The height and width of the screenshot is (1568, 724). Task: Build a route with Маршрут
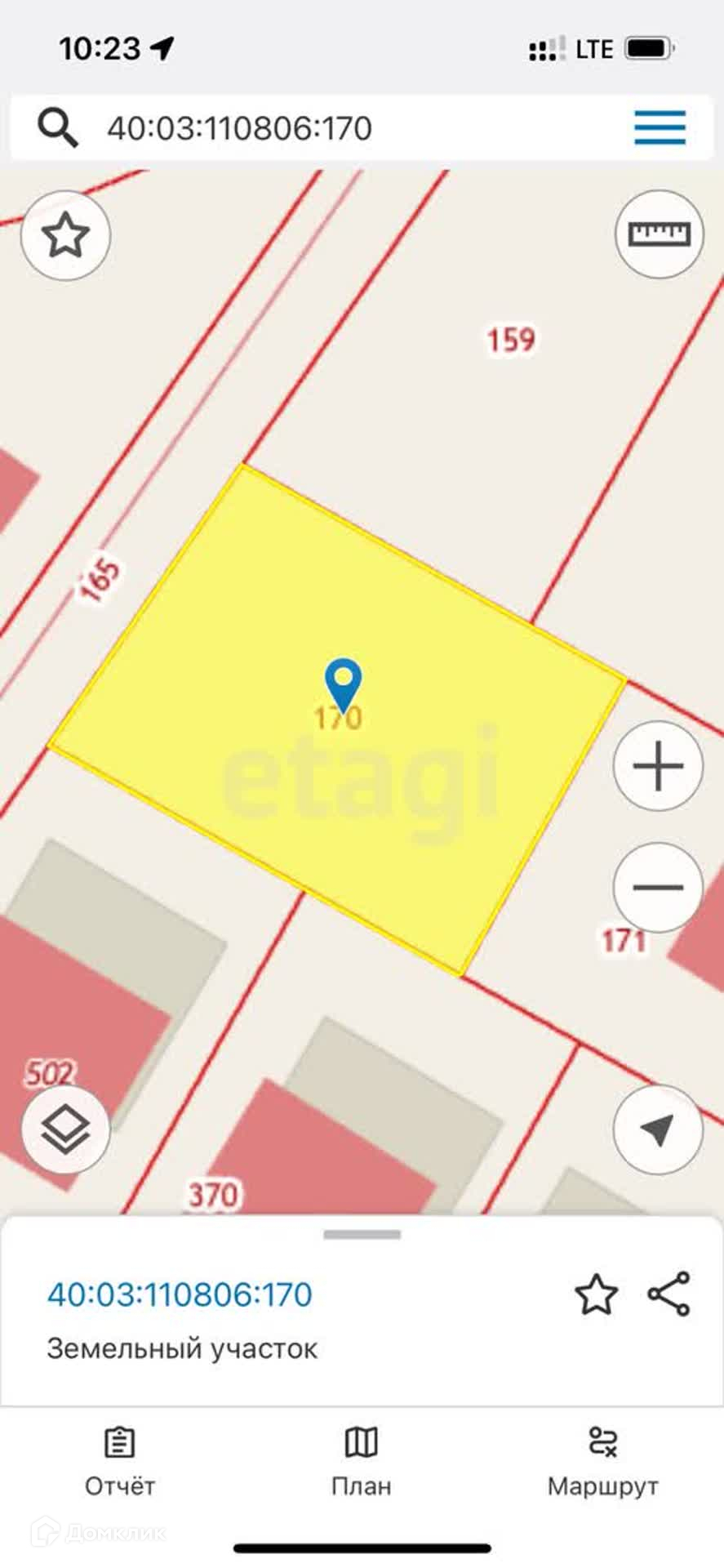click(x=602, y=1463)
